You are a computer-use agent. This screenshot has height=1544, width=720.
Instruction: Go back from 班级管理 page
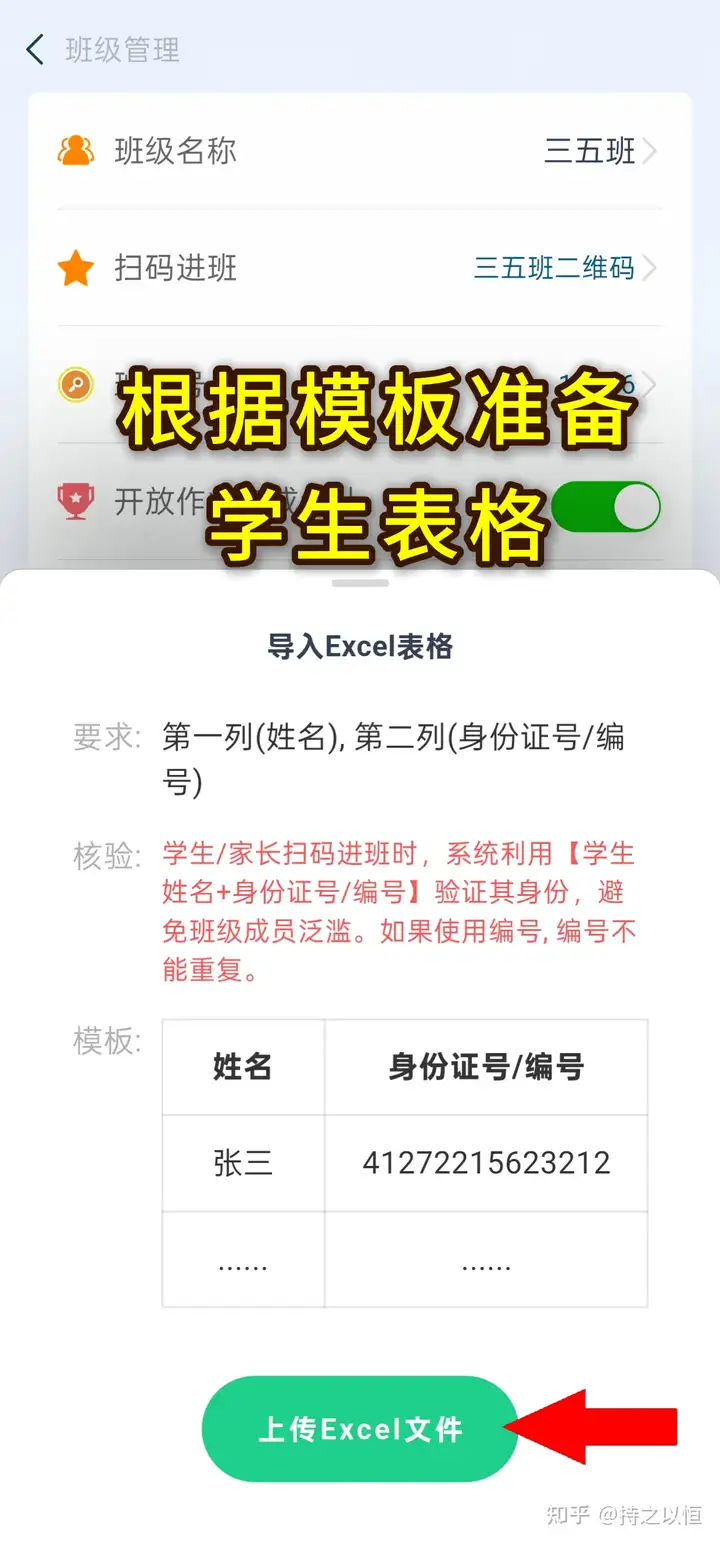coord(36,50)
